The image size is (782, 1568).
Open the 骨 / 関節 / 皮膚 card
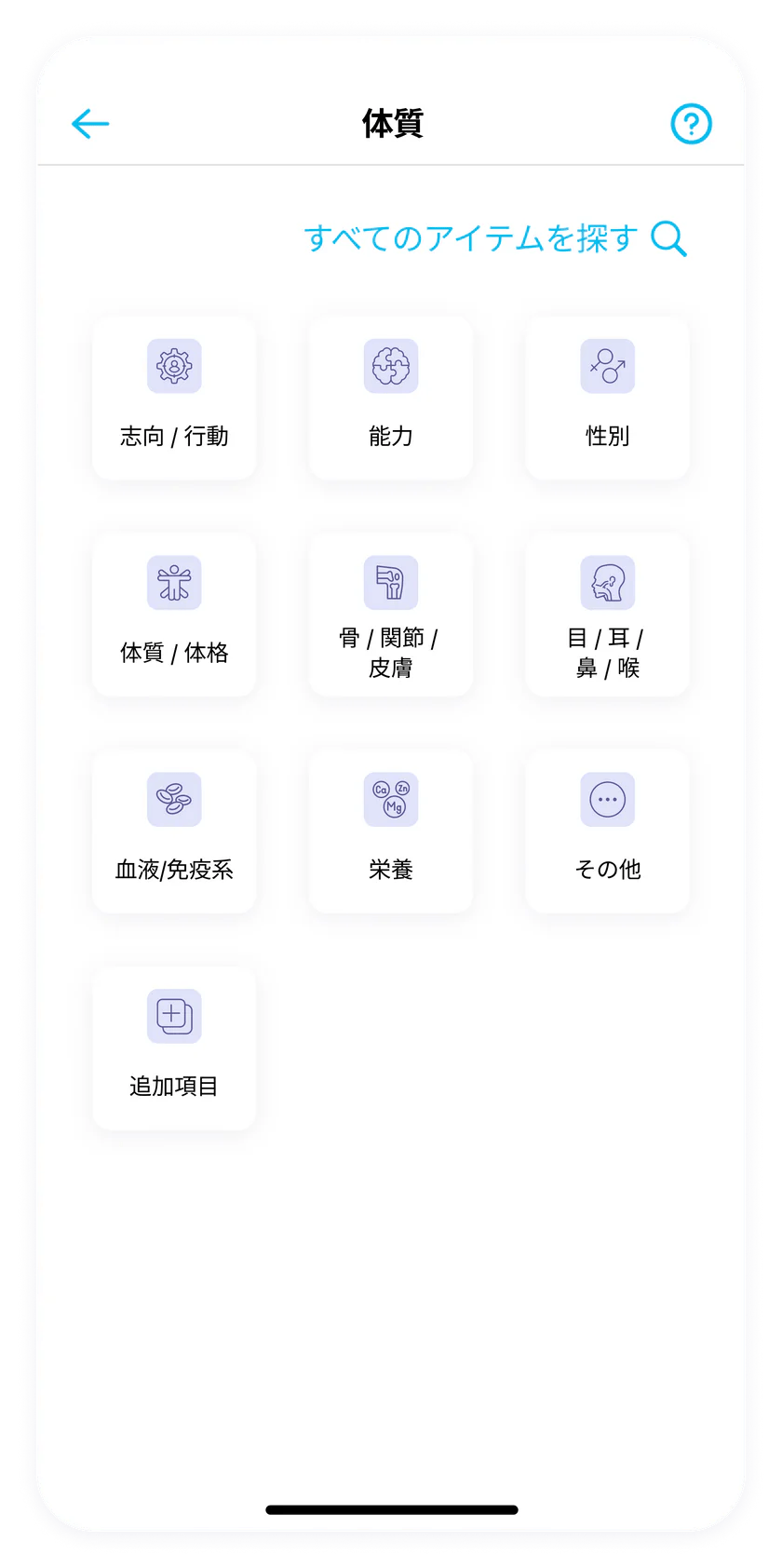(x=391, y=615)
